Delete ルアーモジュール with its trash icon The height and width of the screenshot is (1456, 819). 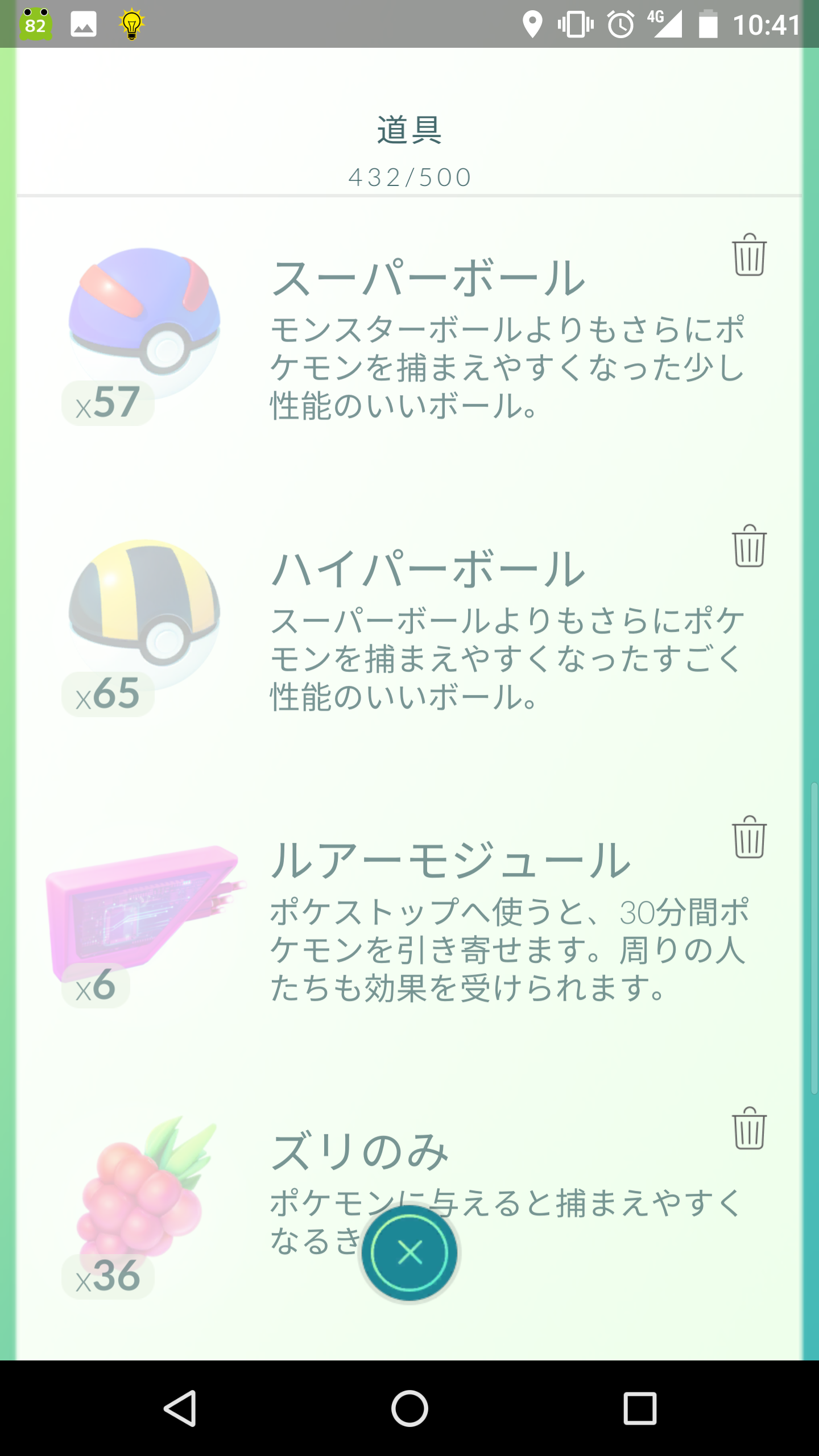749,837
